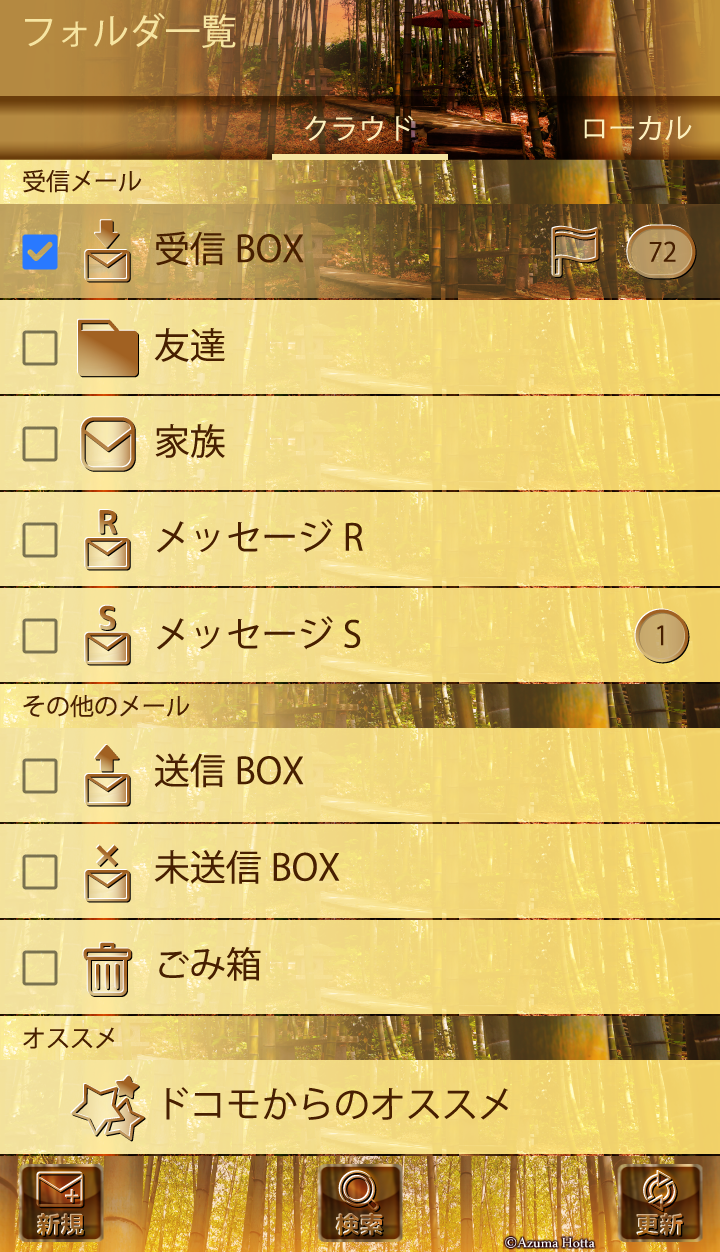
Task: Uncheck the 受信 BOX checkbox
Action: pos(40,252)
